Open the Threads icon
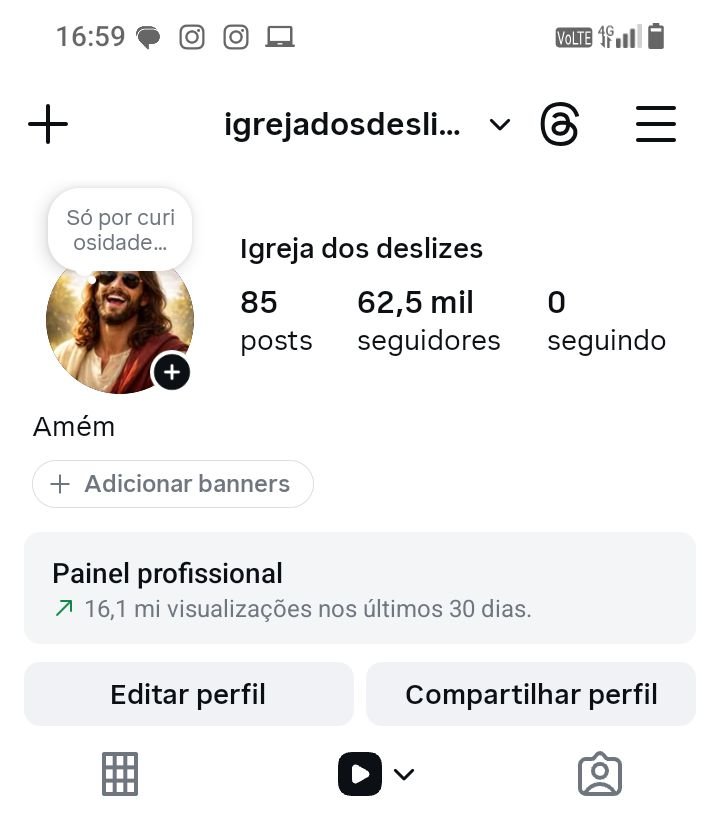The image size is (720, 818). pyautogui.click(x=560, y=125)
